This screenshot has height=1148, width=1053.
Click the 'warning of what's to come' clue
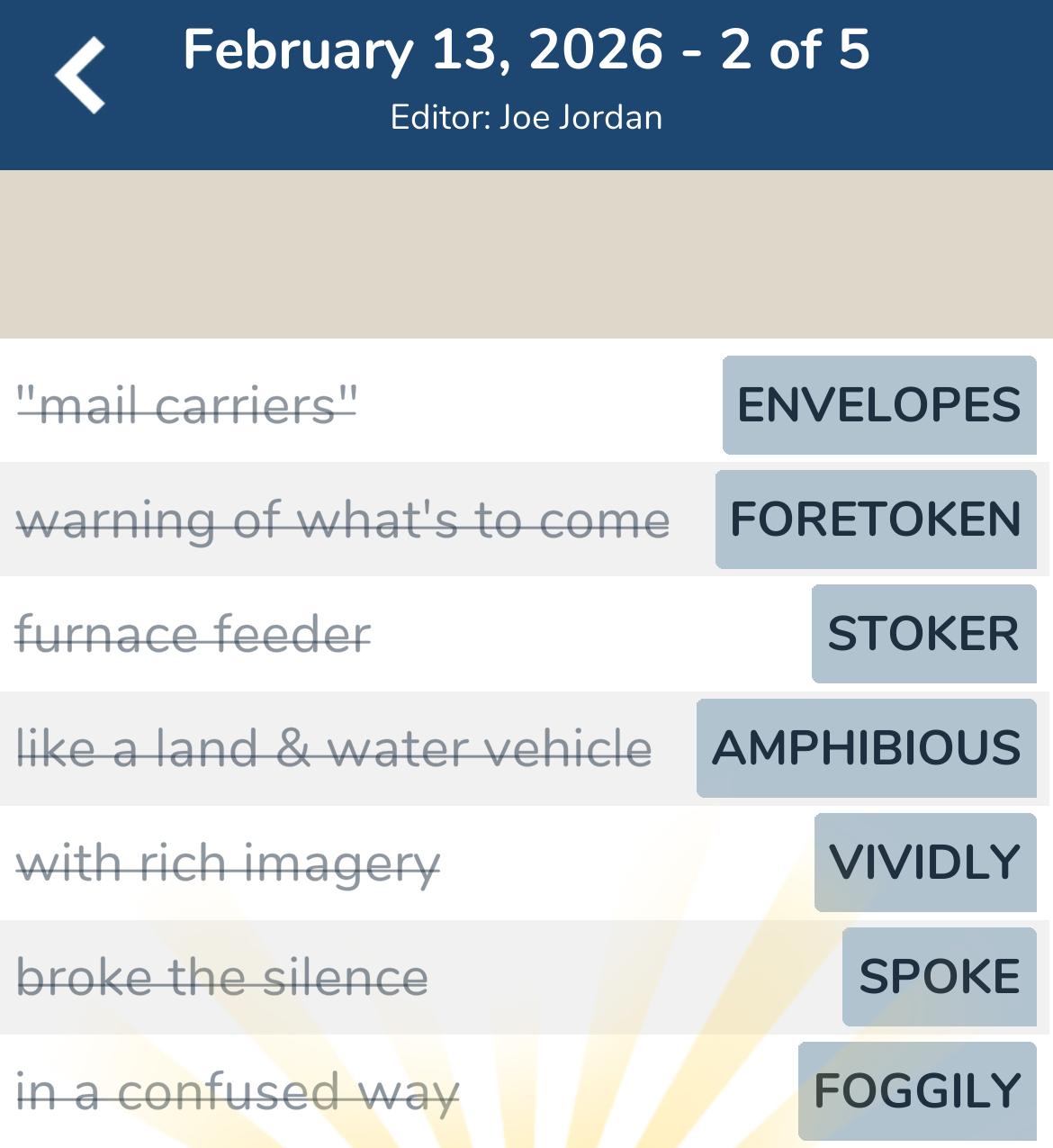click(x=343, y=520)
